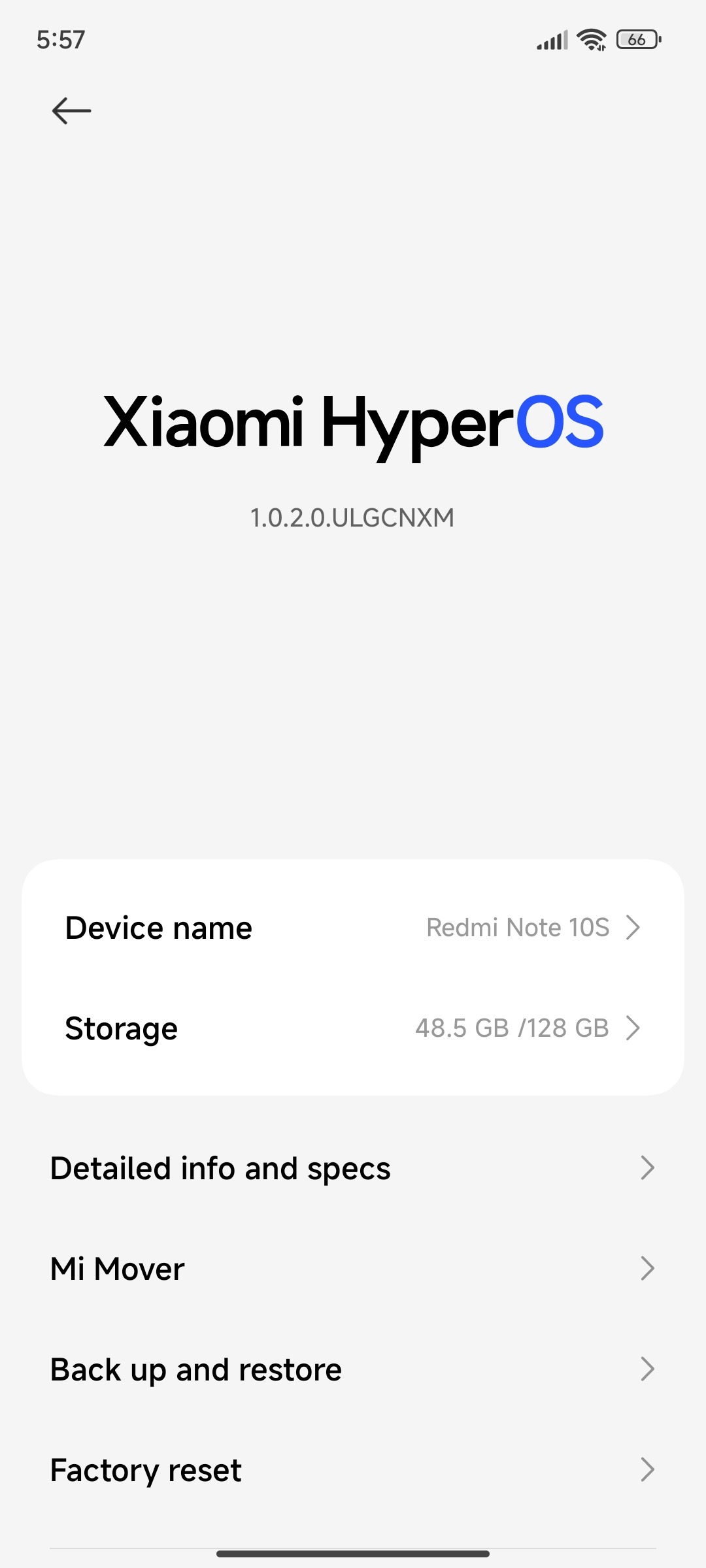706x1568 pixels.
Task: Open the Device name setting
Action: (353, 928)
